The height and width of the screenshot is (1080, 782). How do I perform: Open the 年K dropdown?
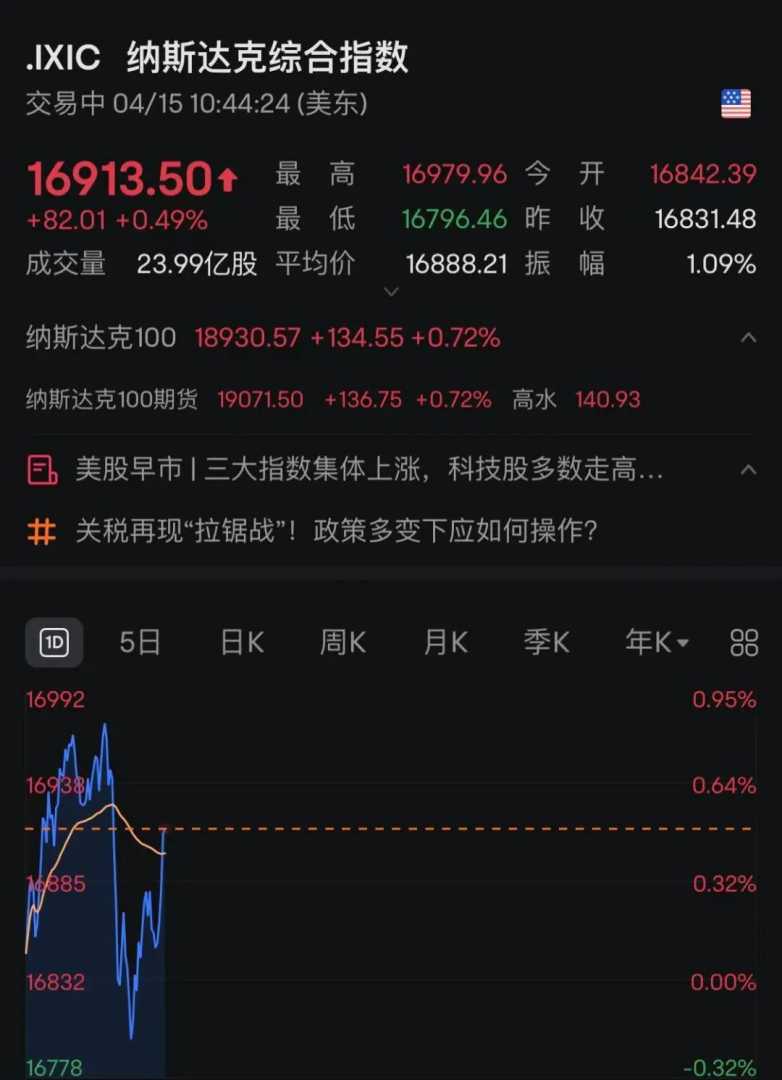point(656,643)
